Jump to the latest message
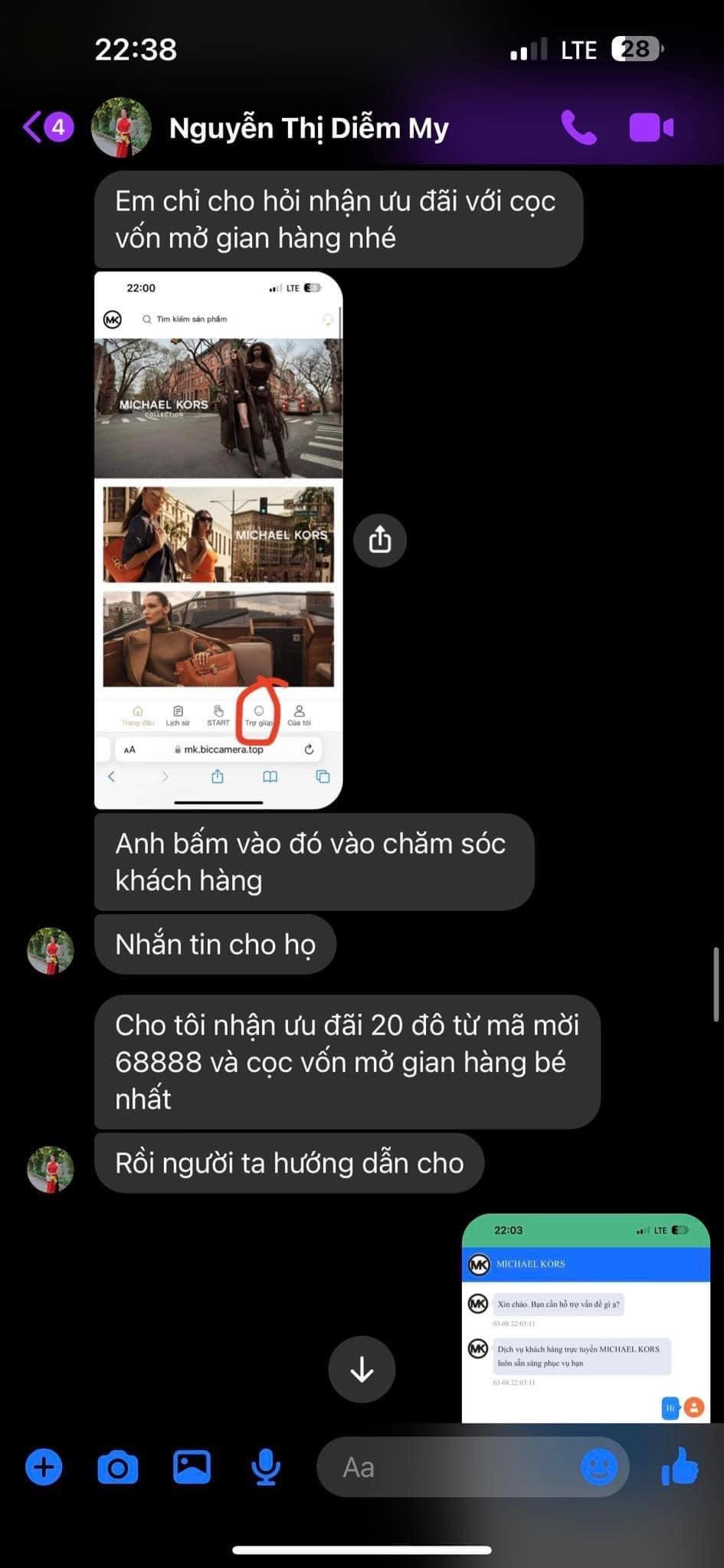724x1568 pixels. (x=362, y=1370)
